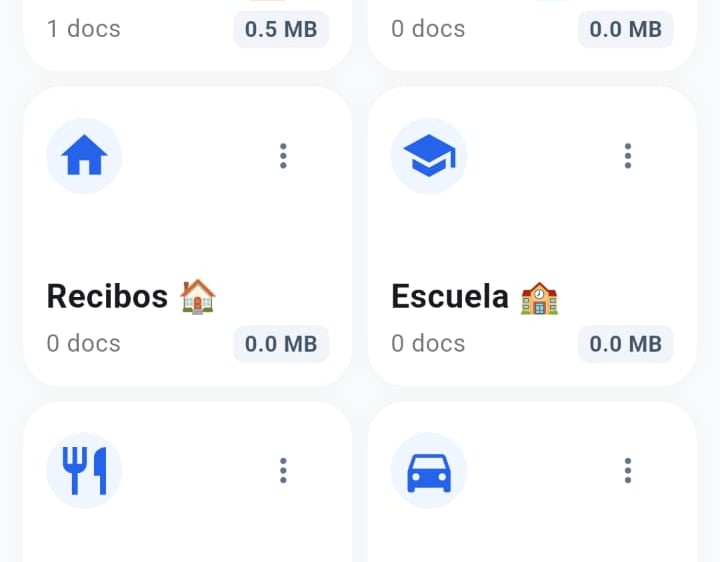Open the Recibos folder card
720x562 pixels.
(x=187, y=236)
